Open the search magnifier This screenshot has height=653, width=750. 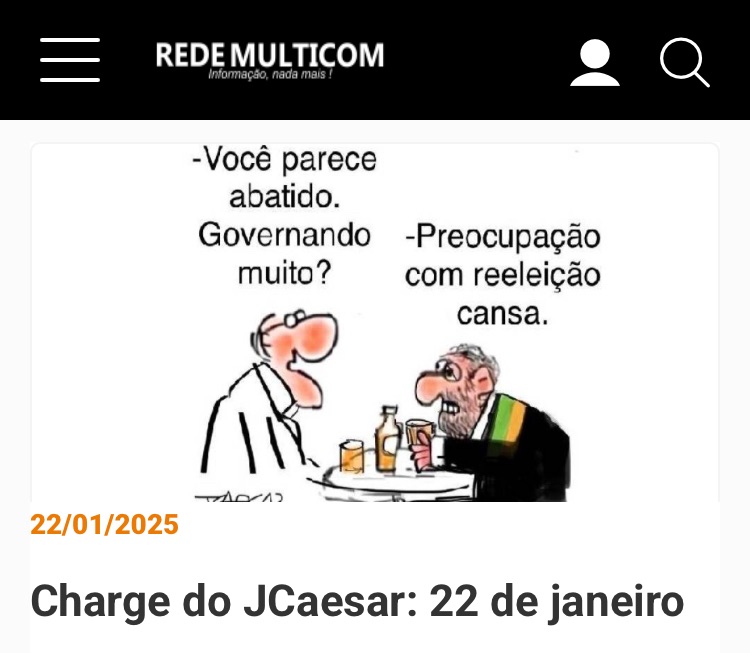tap(685, 62)
